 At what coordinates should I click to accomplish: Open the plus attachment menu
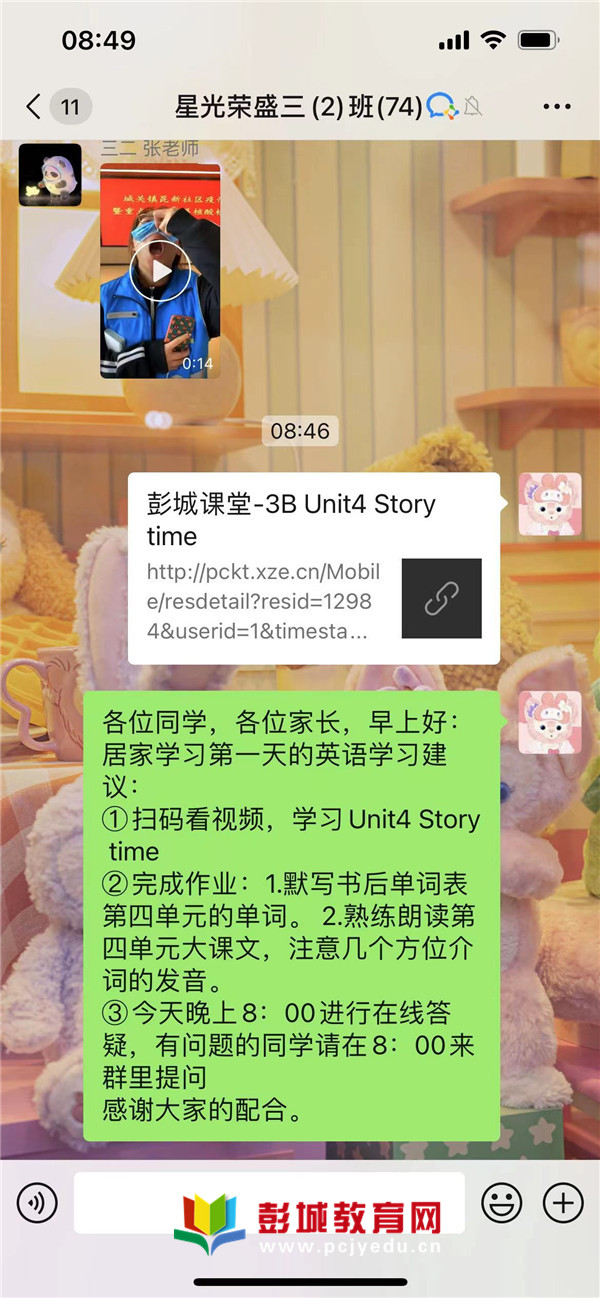pyautogui.click(x=563, y=1203)
